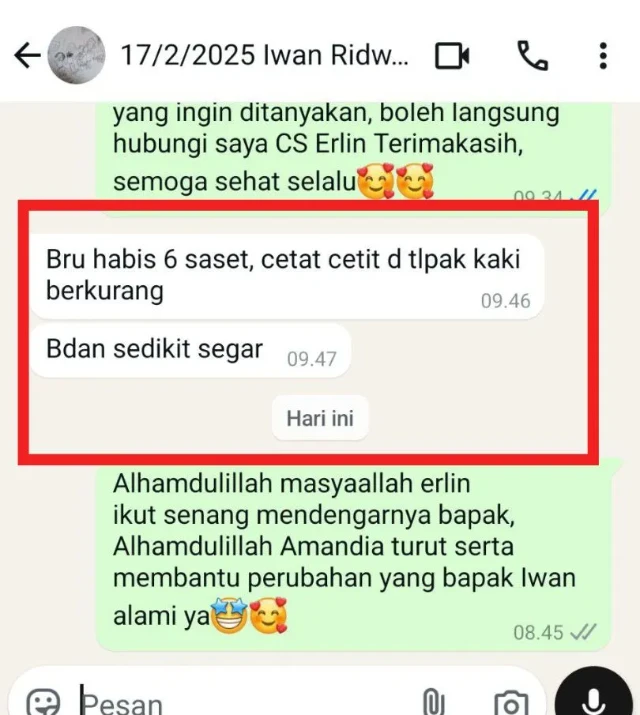Open the emoji picker

[43, 702]
